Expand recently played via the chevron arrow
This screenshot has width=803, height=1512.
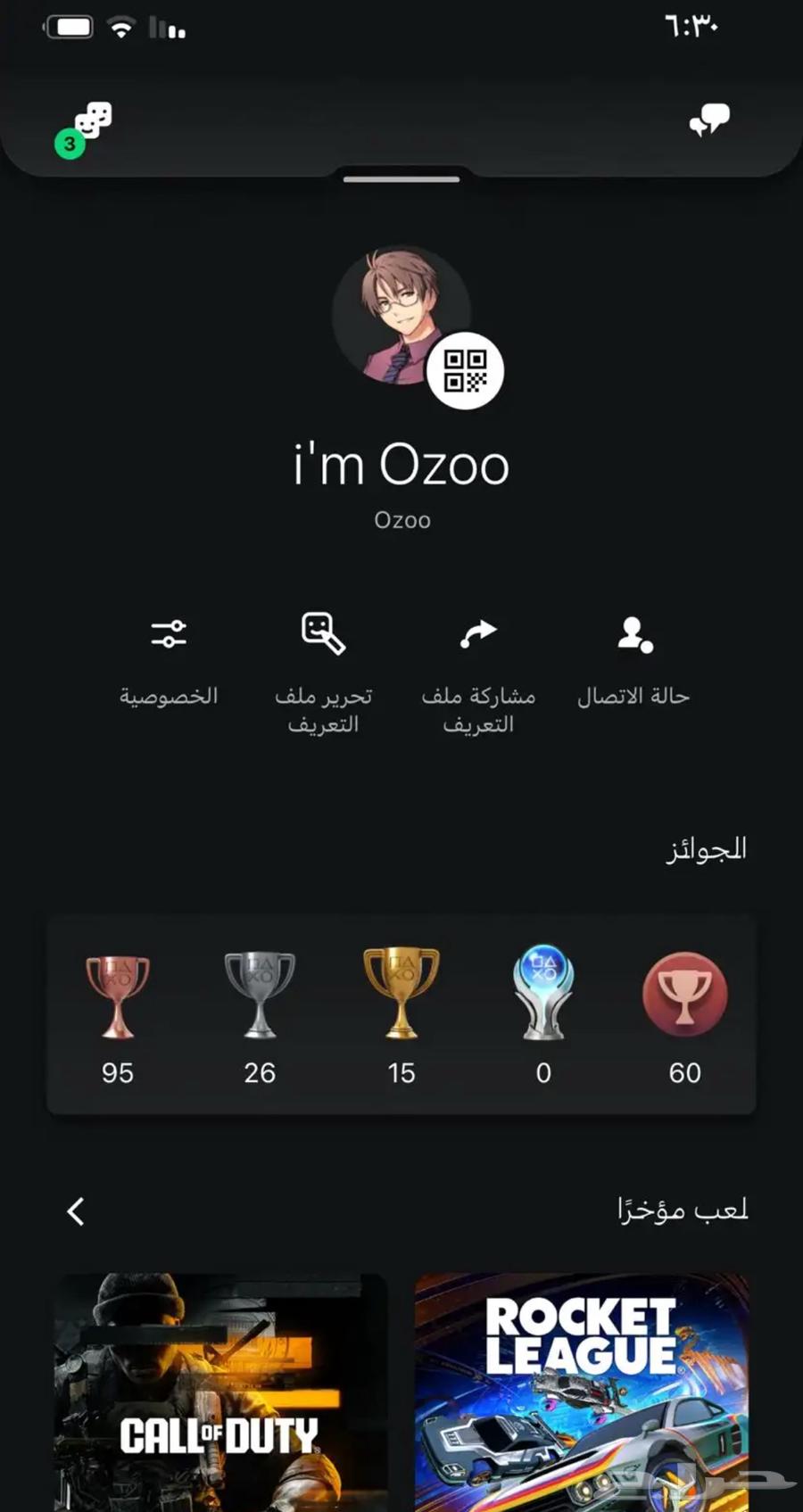(x=76, y=1211)
